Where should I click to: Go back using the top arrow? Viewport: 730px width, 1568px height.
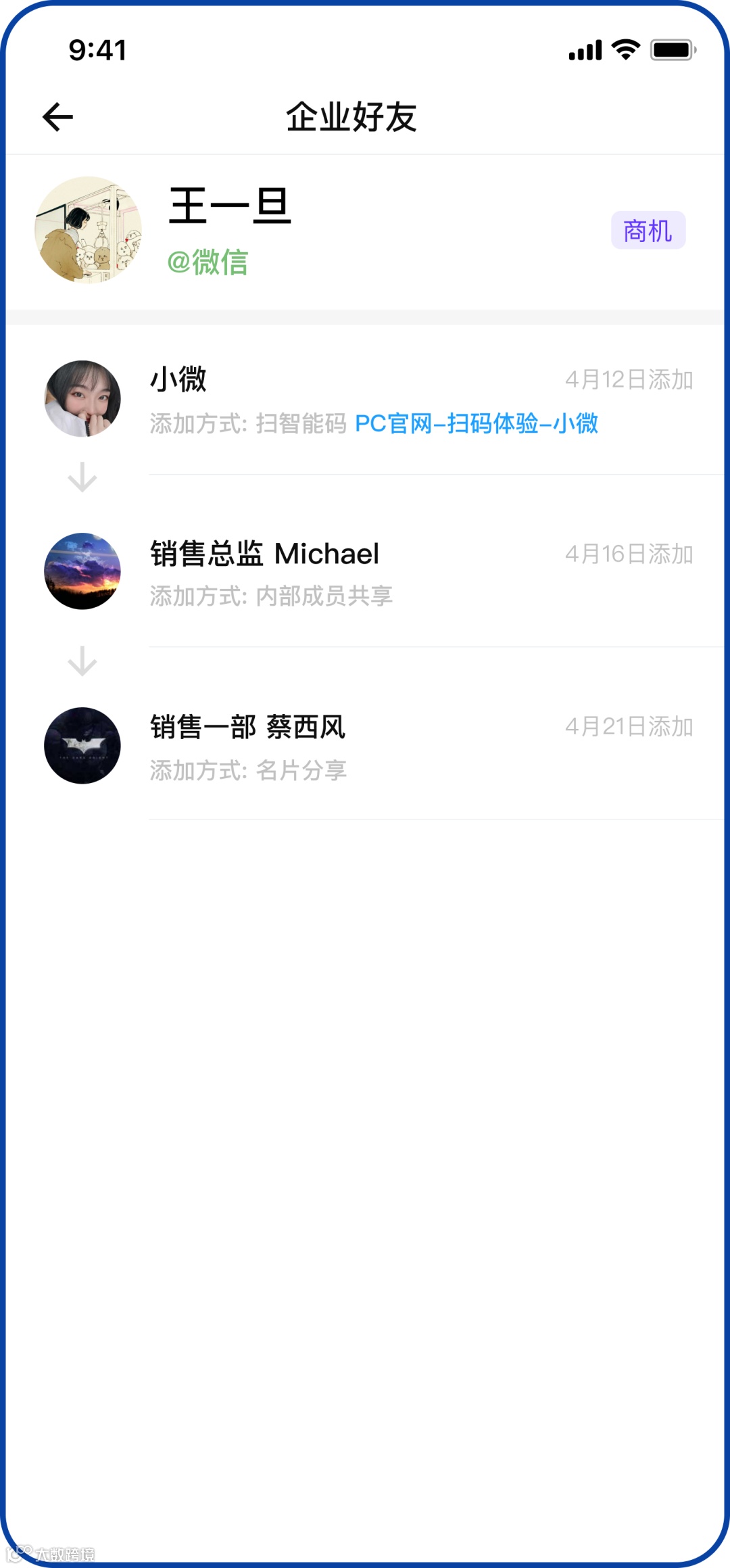click(57, 117)
